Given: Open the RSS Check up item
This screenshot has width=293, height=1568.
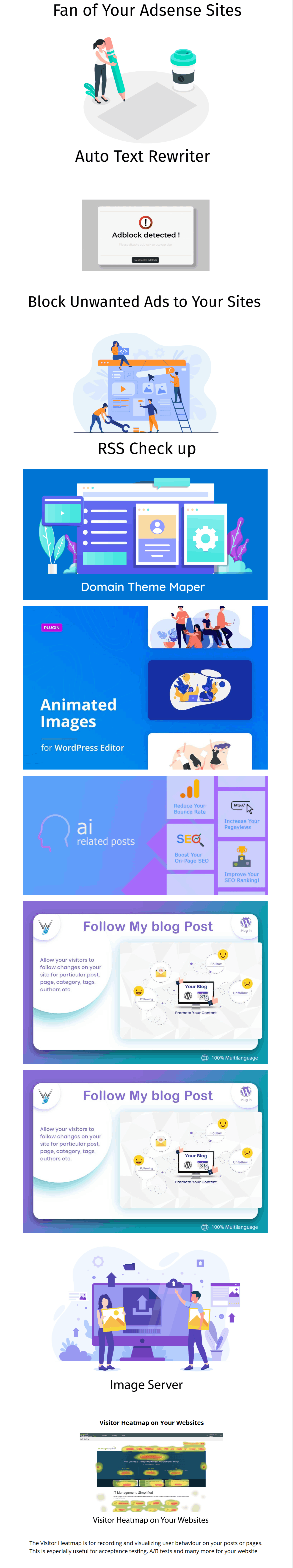Looking at the screenshot, I should point(146,449).
